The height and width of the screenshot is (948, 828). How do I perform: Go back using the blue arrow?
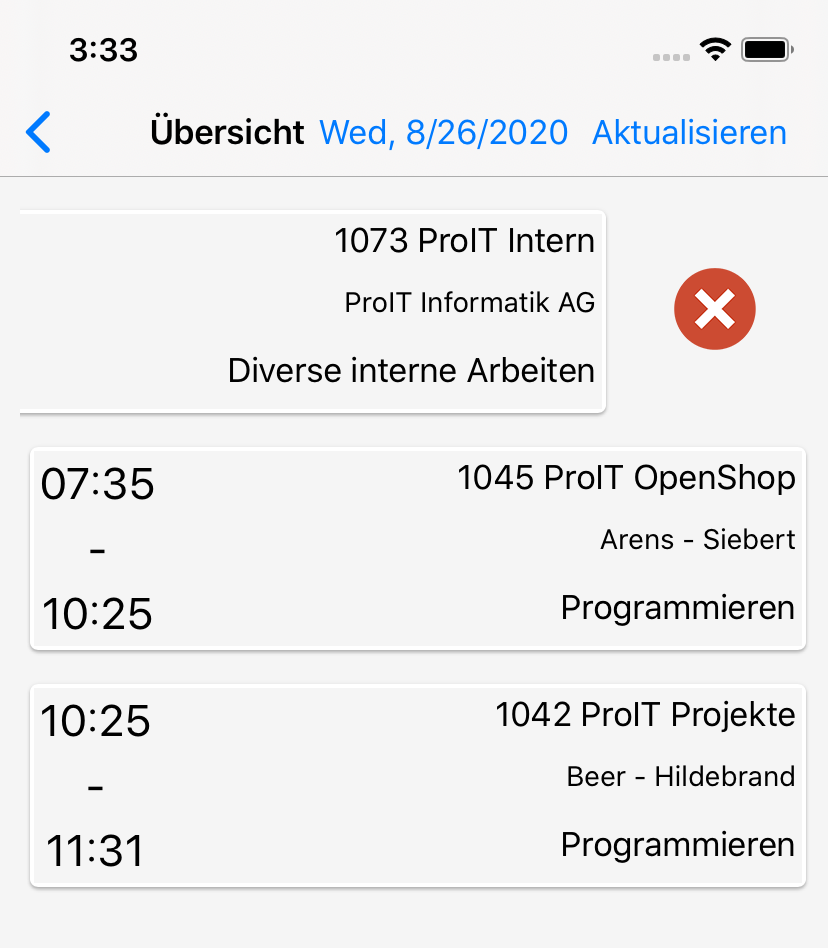coord(38,132)
